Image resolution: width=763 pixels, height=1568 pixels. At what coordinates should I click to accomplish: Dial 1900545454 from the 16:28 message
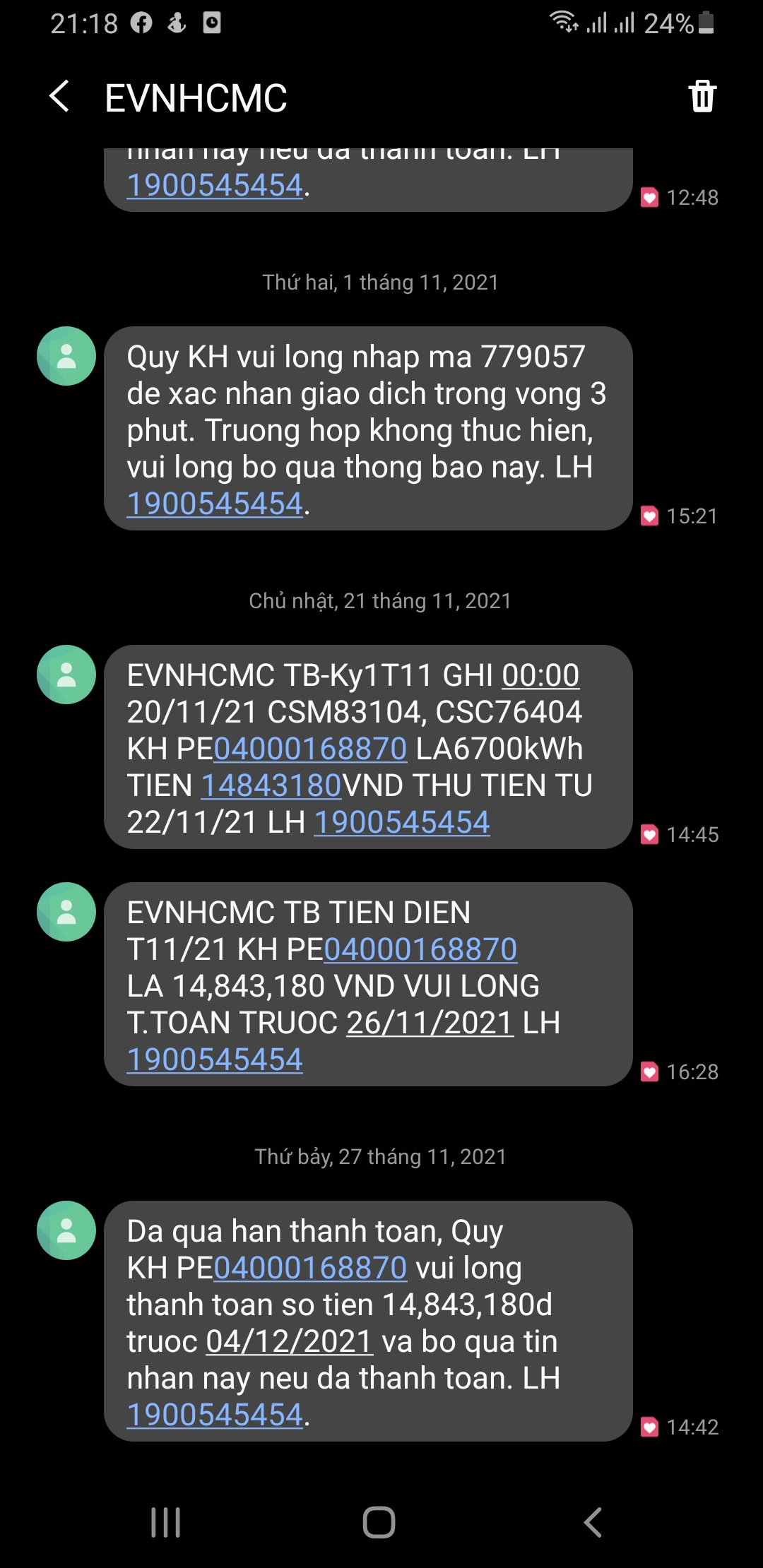(215, 1059)
